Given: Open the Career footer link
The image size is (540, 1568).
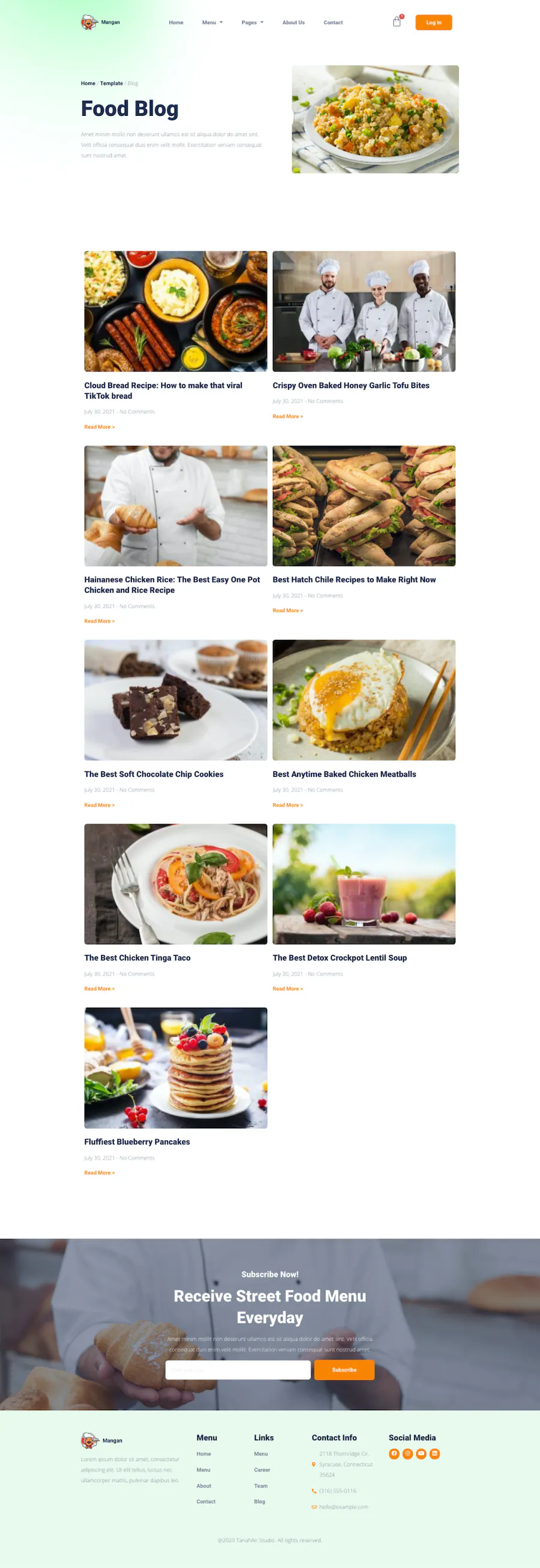Looking at the screenshot, I should (x=262, y=1470).
